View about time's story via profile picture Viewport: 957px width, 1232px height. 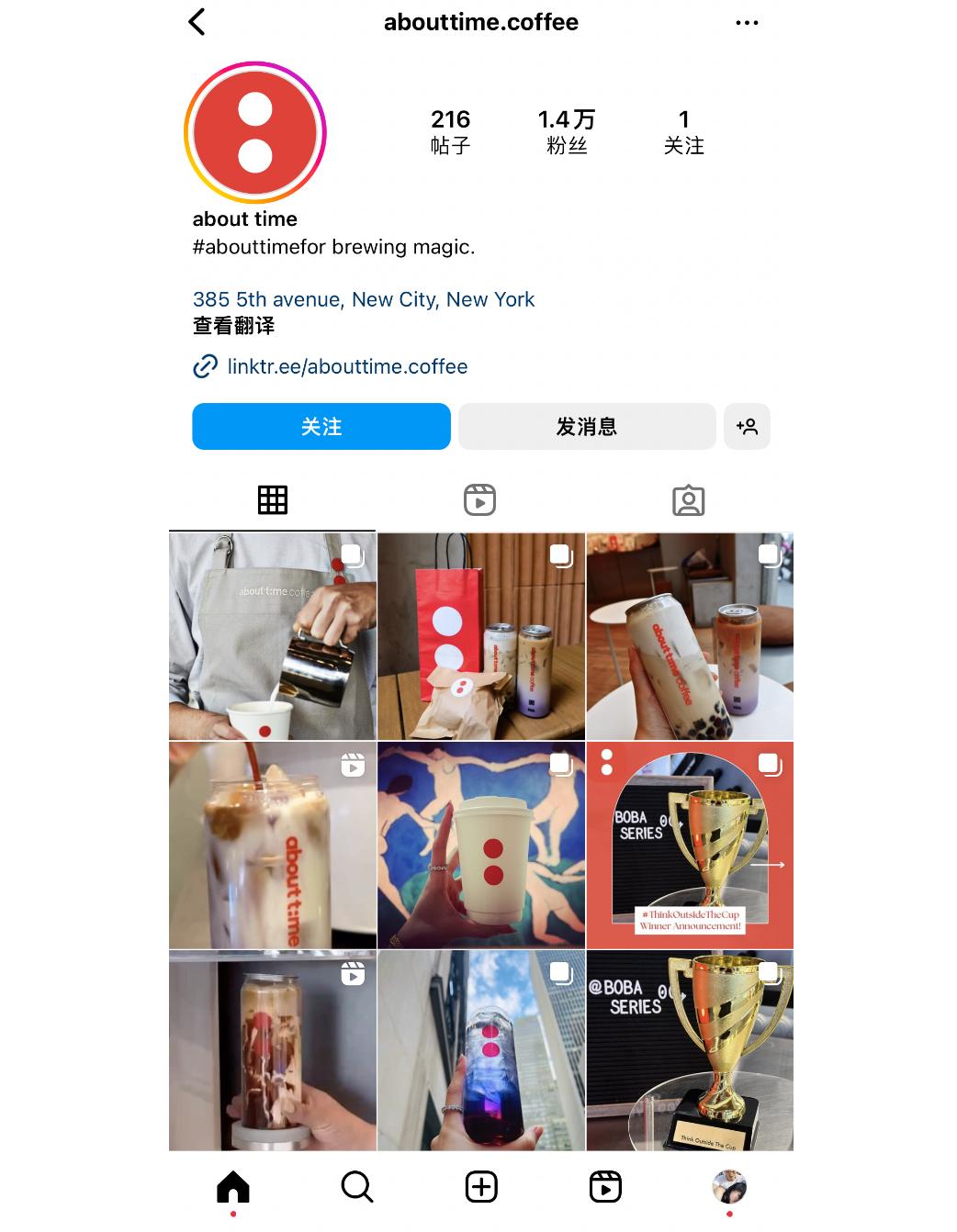click(255, 133)
